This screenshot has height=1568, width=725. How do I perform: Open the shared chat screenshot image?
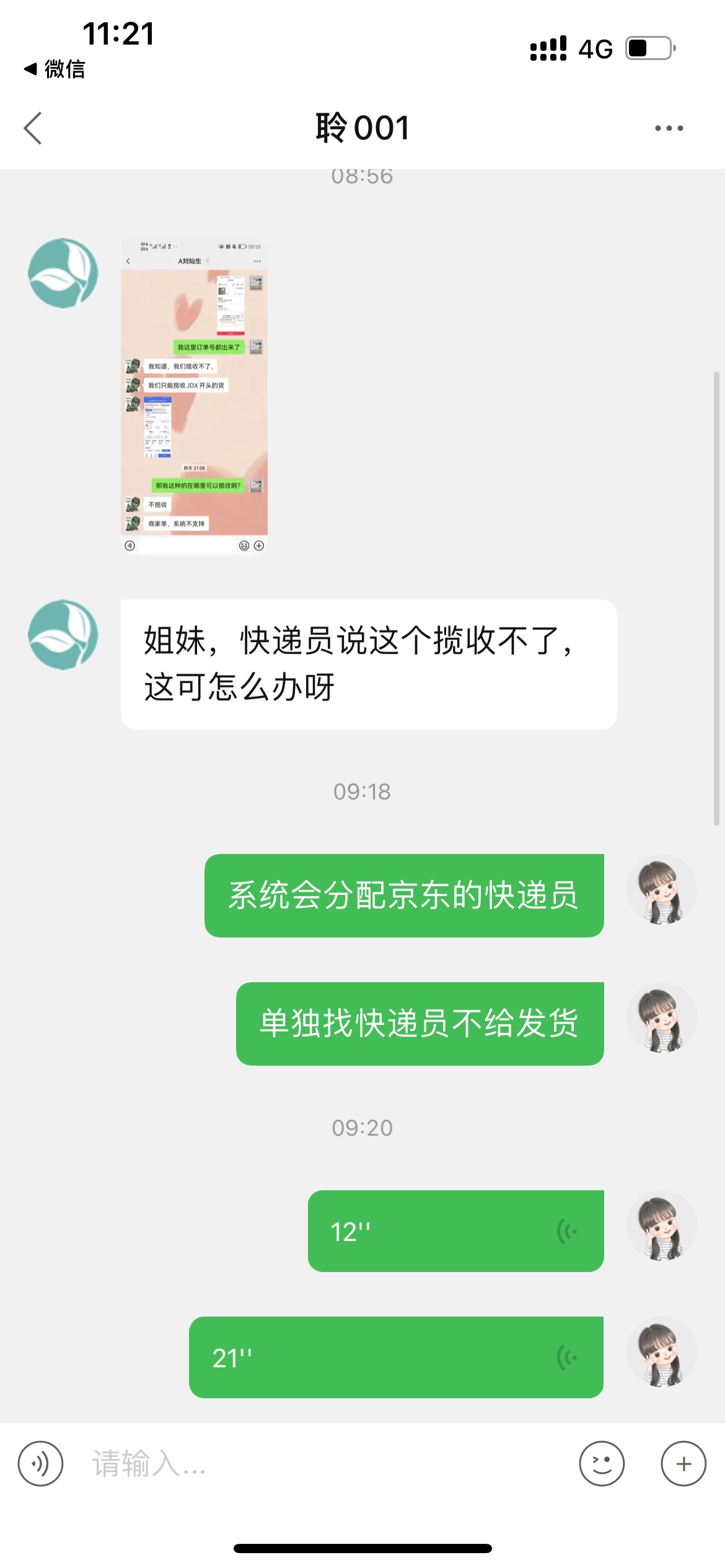click(194, 396)
